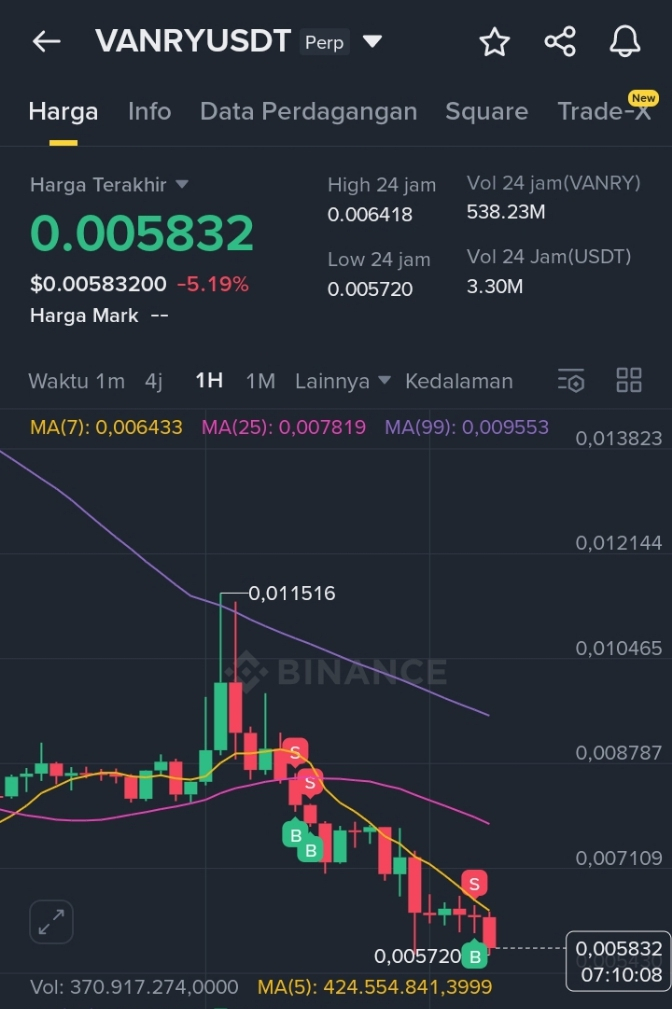The image size is (672, 1009).
Task: Open the Kedalaman depth chart
Action: pos(459,381)
